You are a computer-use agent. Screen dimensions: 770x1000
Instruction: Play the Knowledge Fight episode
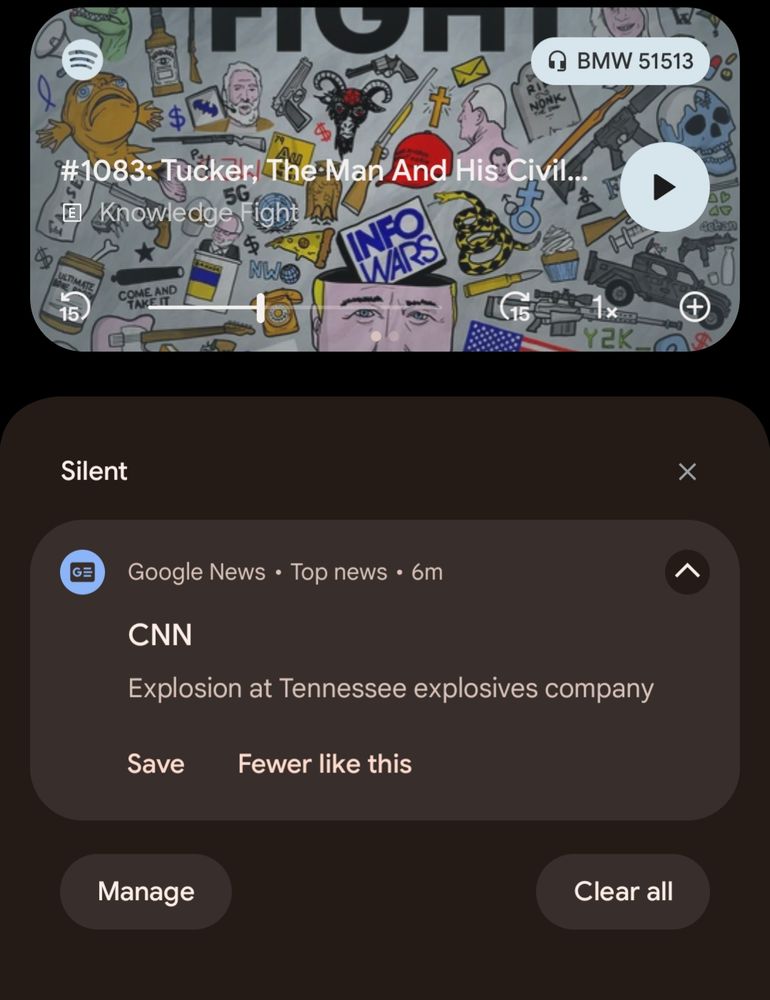(665, 187)
